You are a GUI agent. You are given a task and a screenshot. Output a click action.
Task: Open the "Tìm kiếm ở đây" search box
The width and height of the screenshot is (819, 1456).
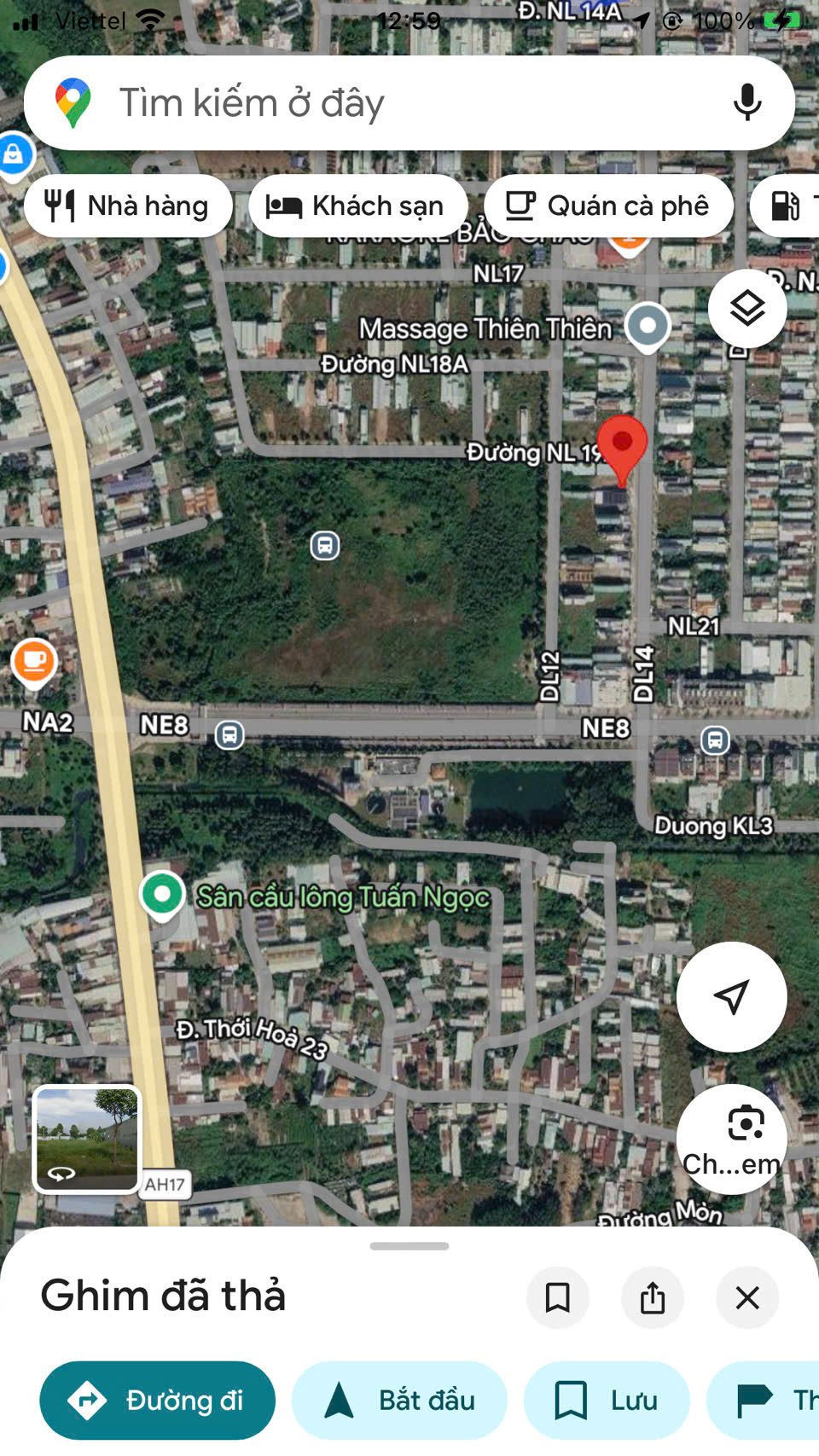pyautogui.click(x=409, y=103)
